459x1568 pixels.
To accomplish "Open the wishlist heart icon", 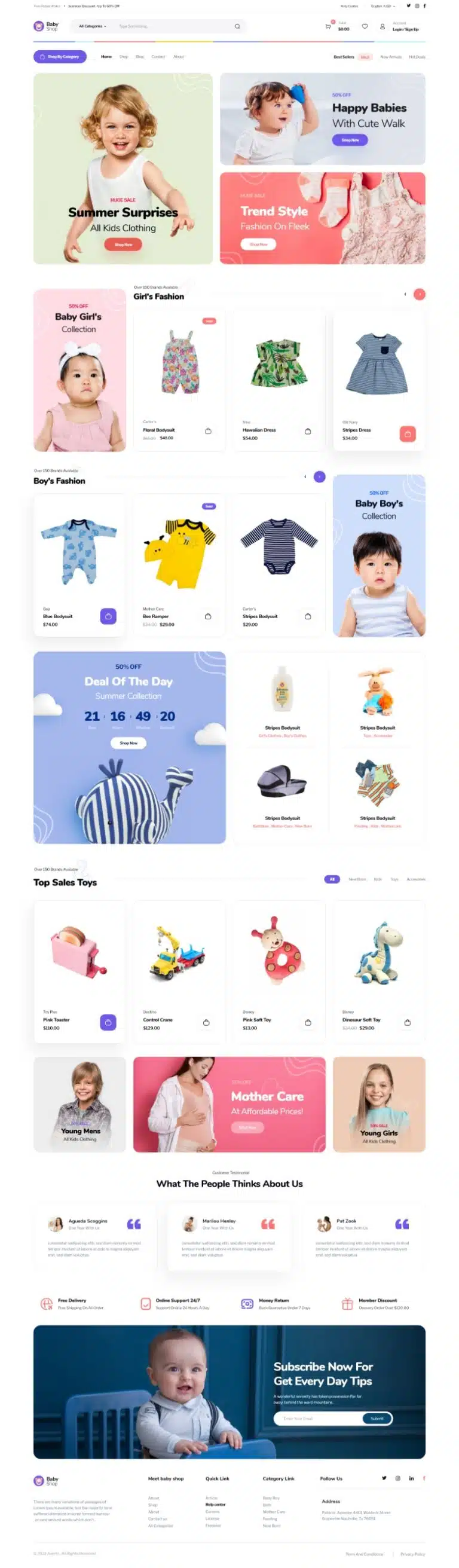I will click(x=365, y=26).
